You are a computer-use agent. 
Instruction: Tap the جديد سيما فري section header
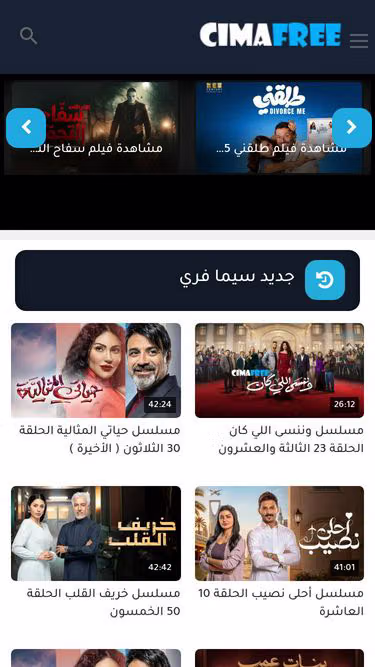[188, 280]
